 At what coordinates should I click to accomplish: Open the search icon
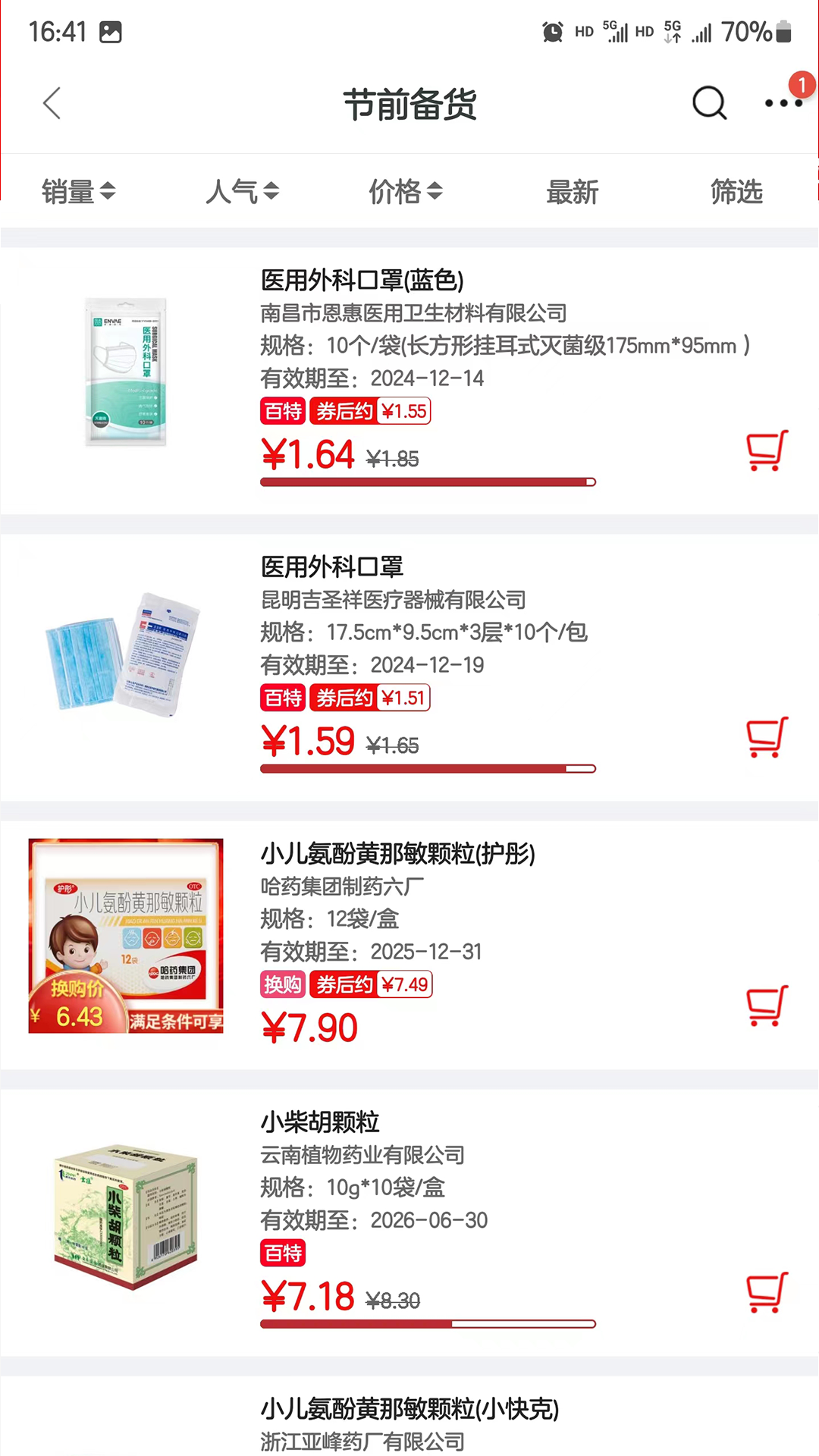(708, 103)
